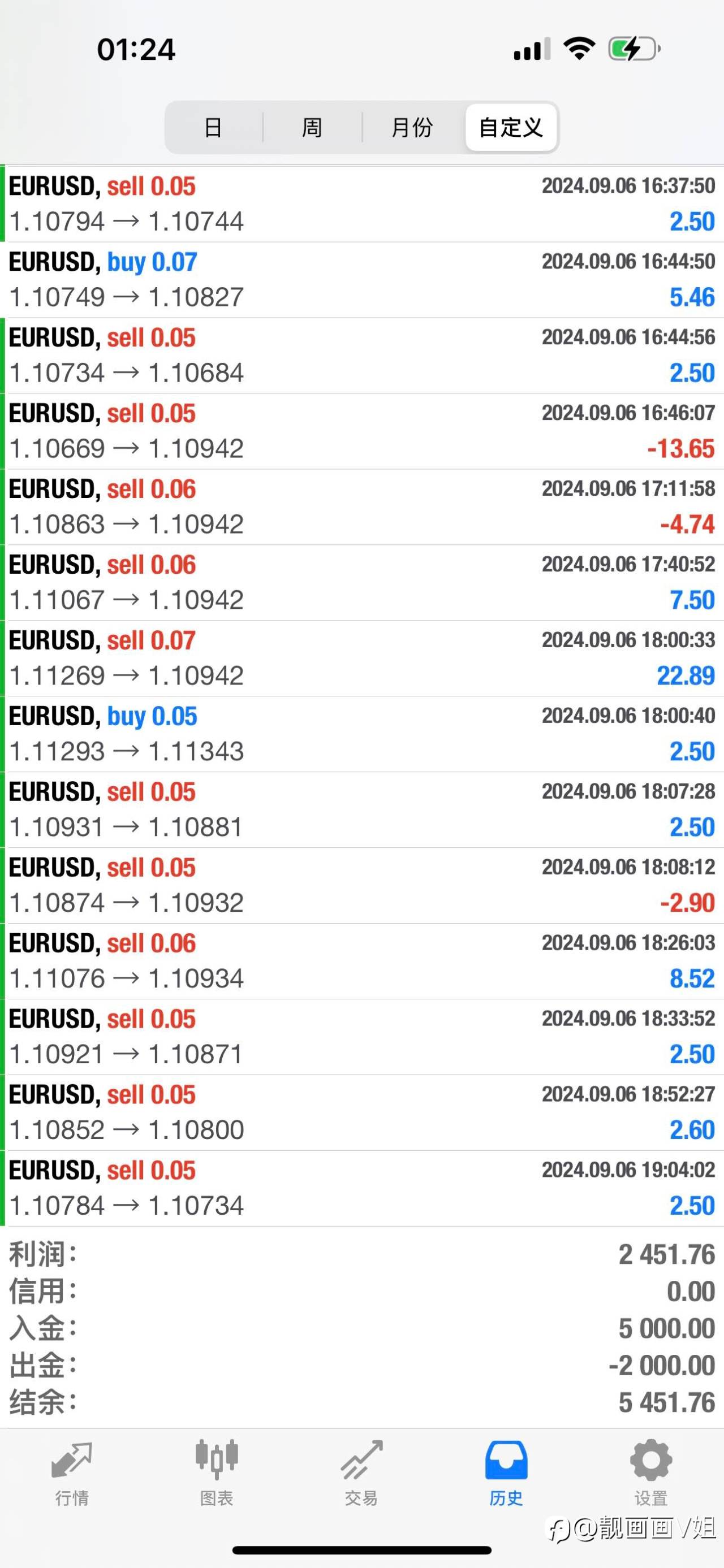Select the 自定义 period filter

(511, 127)
